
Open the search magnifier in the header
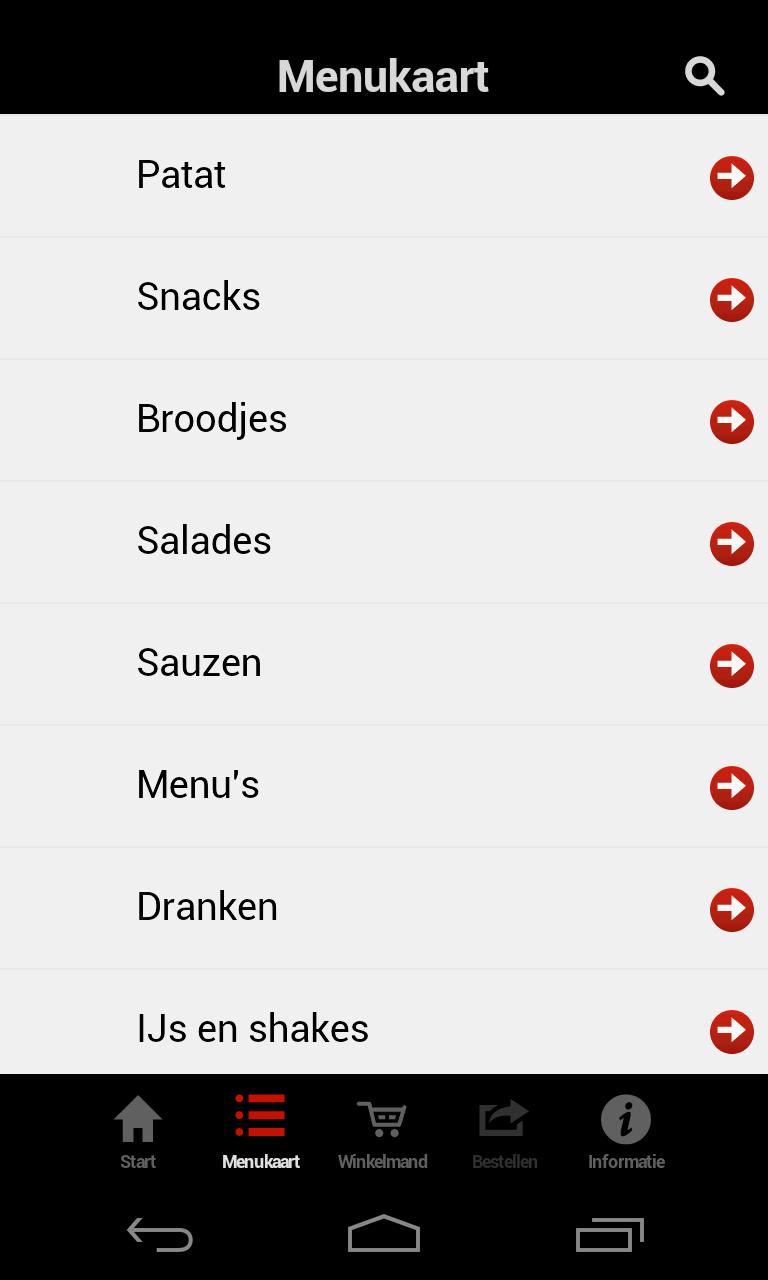(704, 76)
